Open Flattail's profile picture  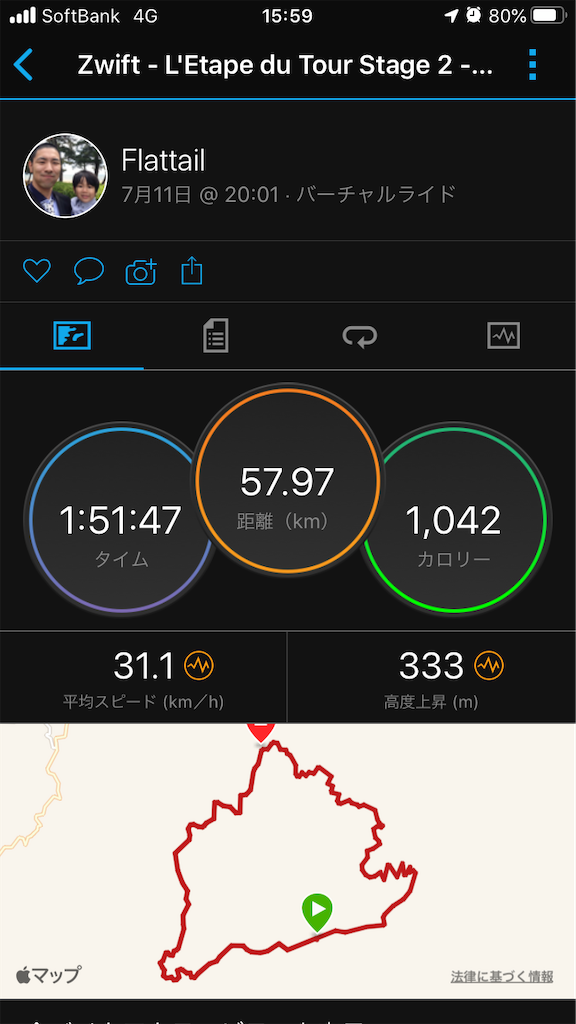pyautogui.click(x=65, y=176)
